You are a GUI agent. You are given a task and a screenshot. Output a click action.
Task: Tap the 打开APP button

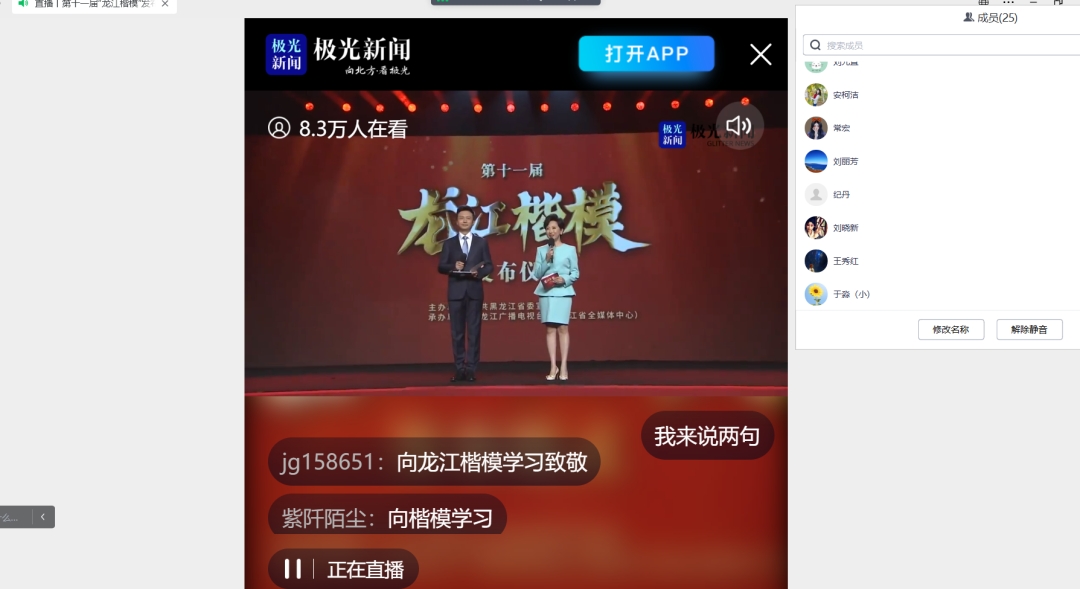646,54
